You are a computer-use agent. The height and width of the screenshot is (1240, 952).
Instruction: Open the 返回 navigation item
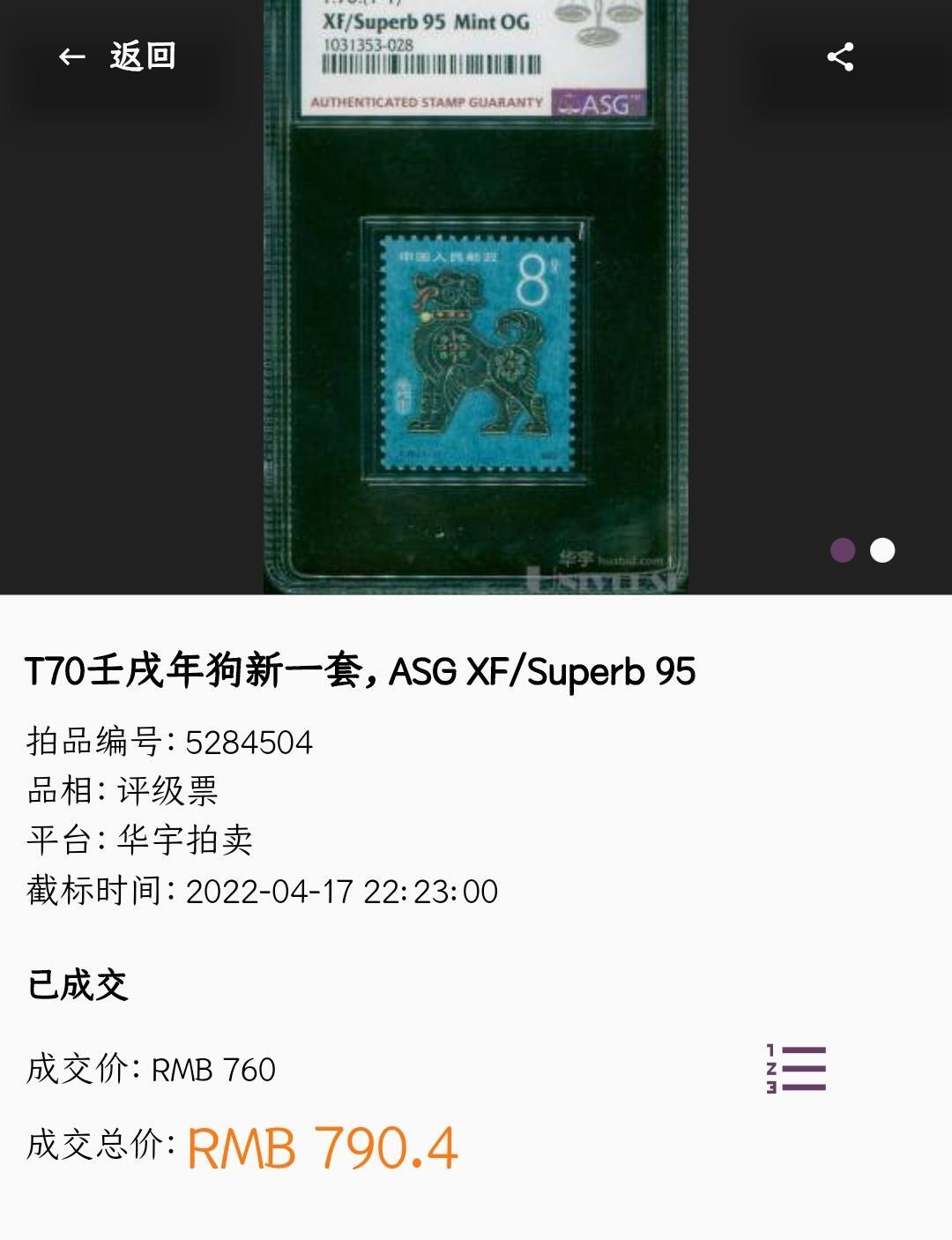(143, 55)
